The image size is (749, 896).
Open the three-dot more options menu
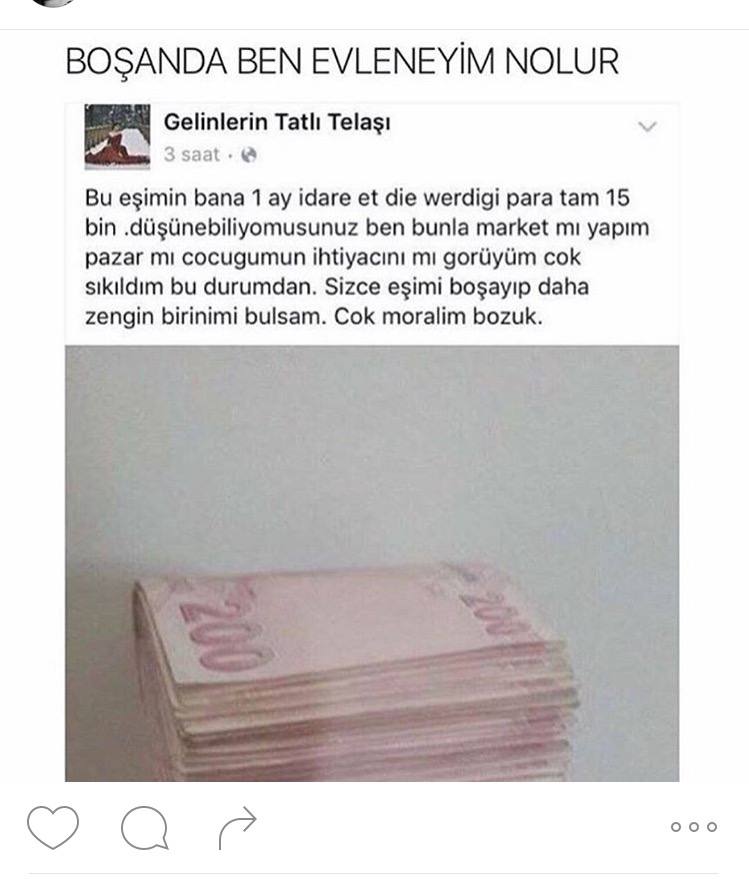[694, 827]
